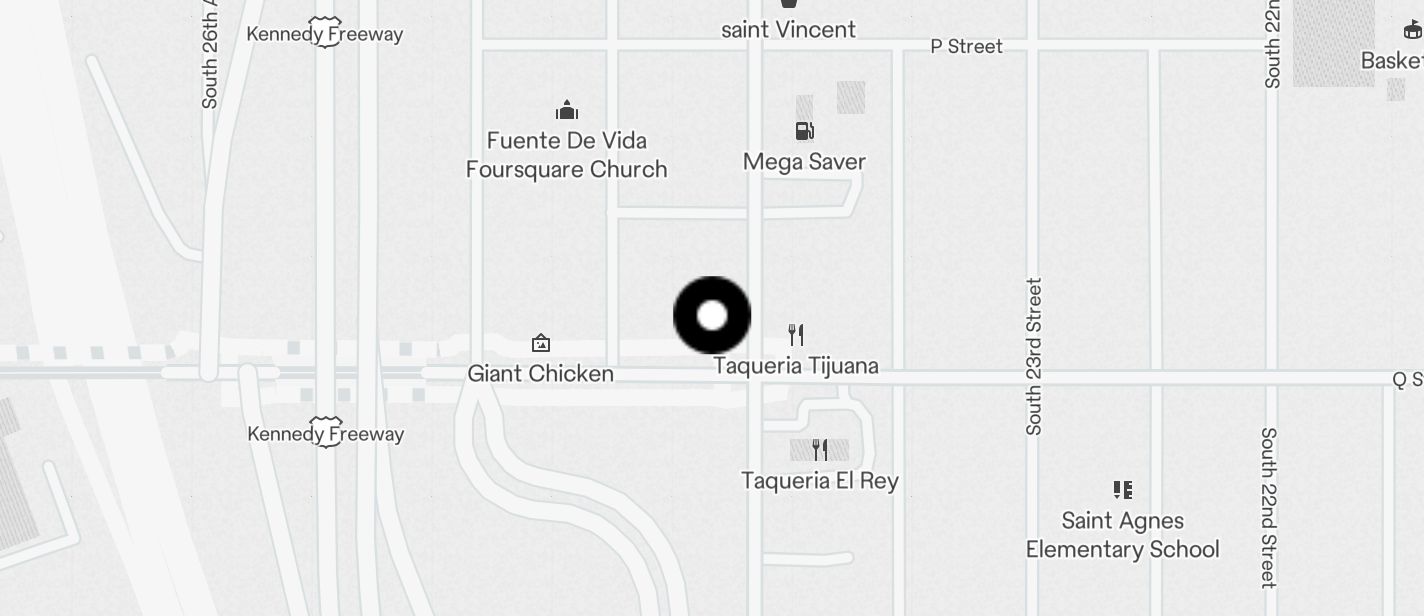Tap the black location pin marker
This screenshot has width=1424, height=616.
coord(712,316)
